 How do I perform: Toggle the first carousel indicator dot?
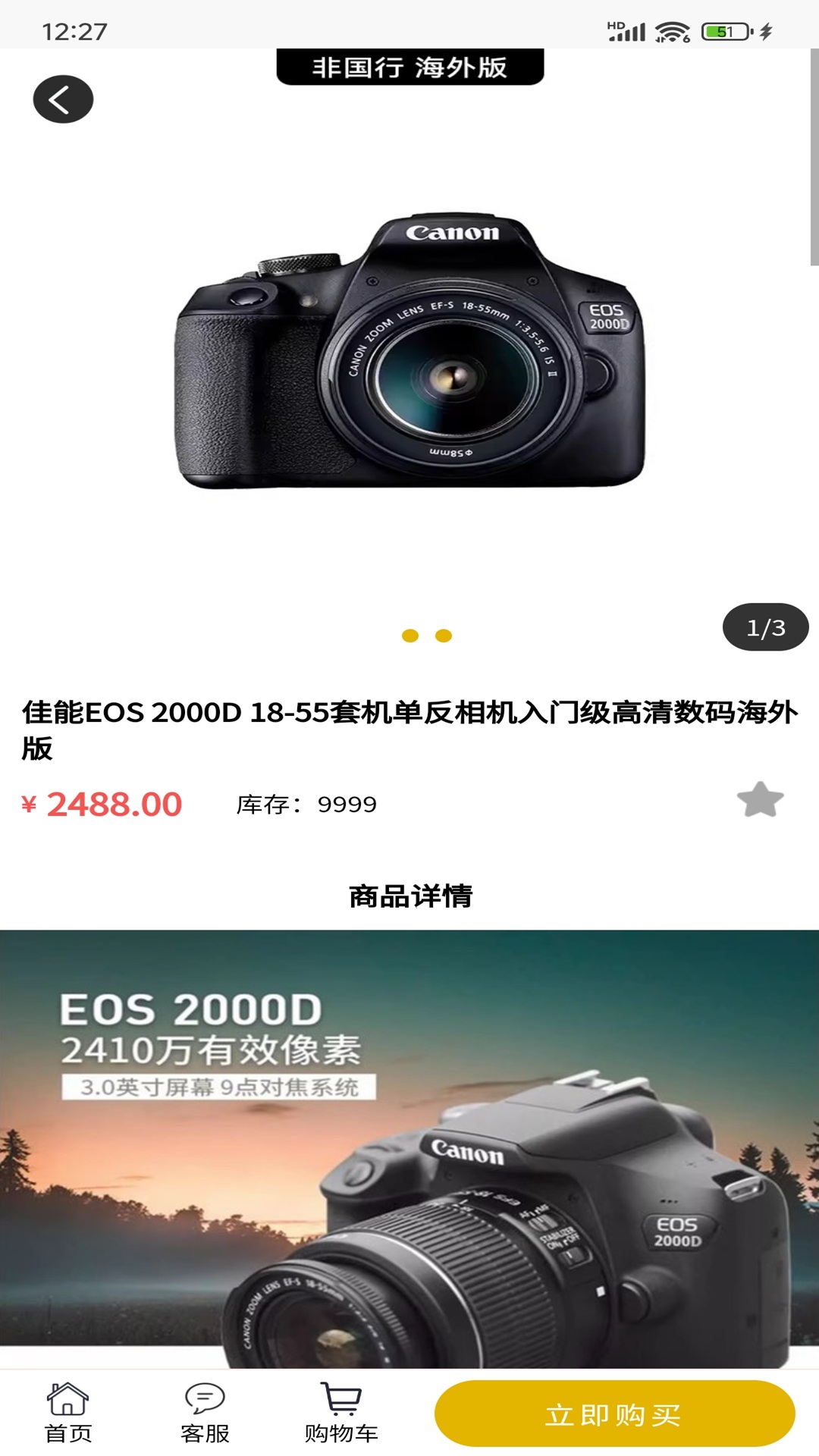(411, 637)
